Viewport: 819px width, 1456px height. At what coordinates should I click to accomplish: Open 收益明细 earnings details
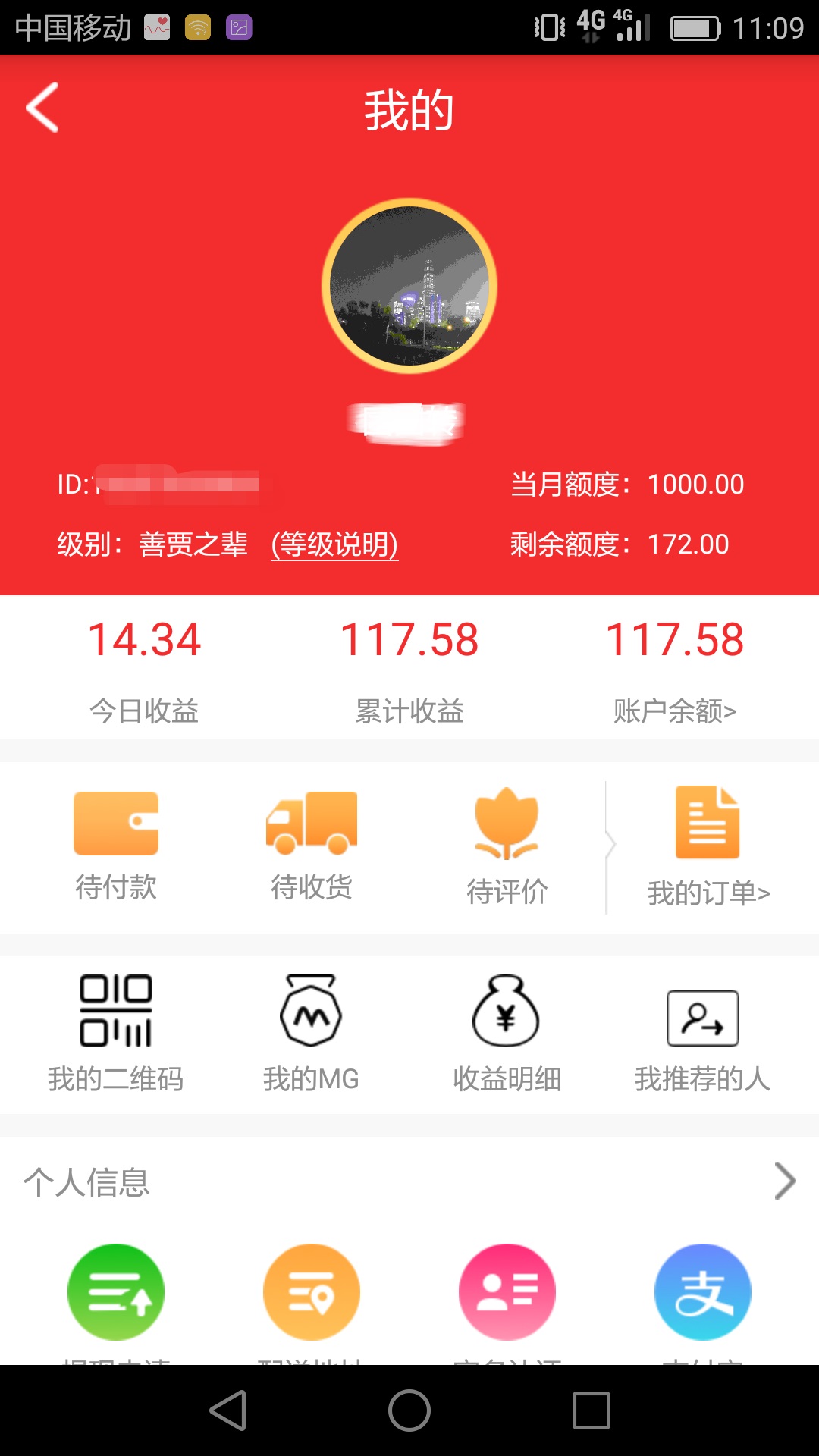click(x=507, y=1033)
